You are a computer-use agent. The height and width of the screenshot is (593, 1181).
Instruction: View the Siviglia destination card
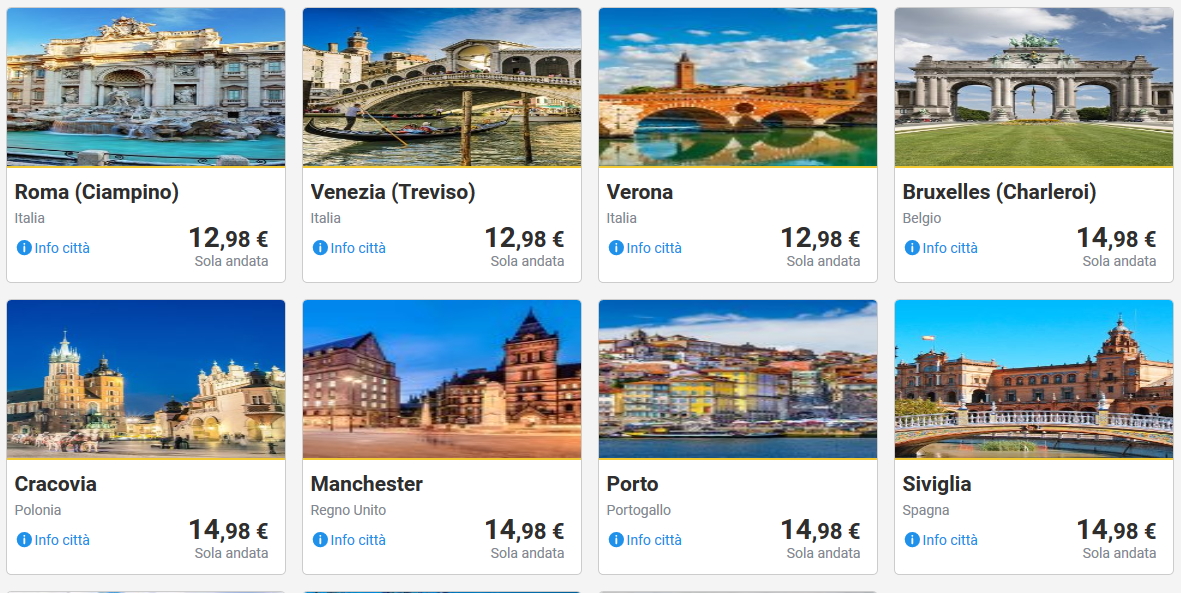1034,380
